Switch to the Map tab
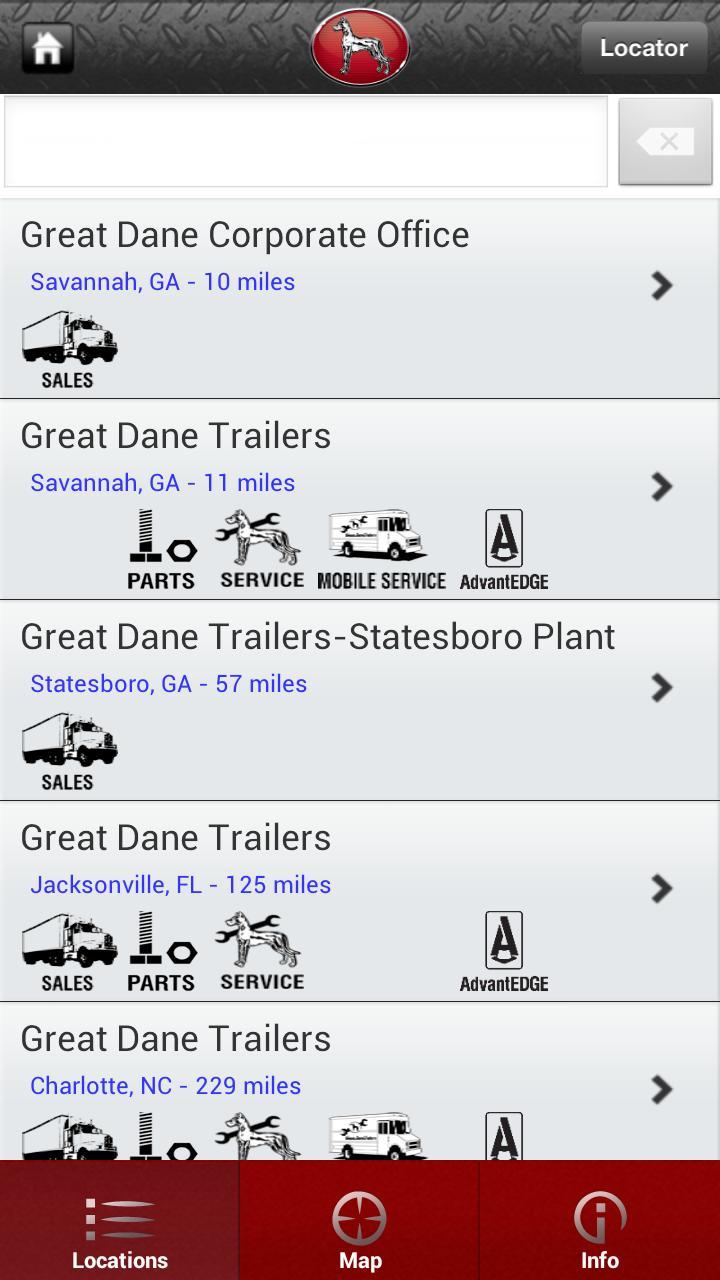Viewport: 720px width, 1280px height. 359,1220
